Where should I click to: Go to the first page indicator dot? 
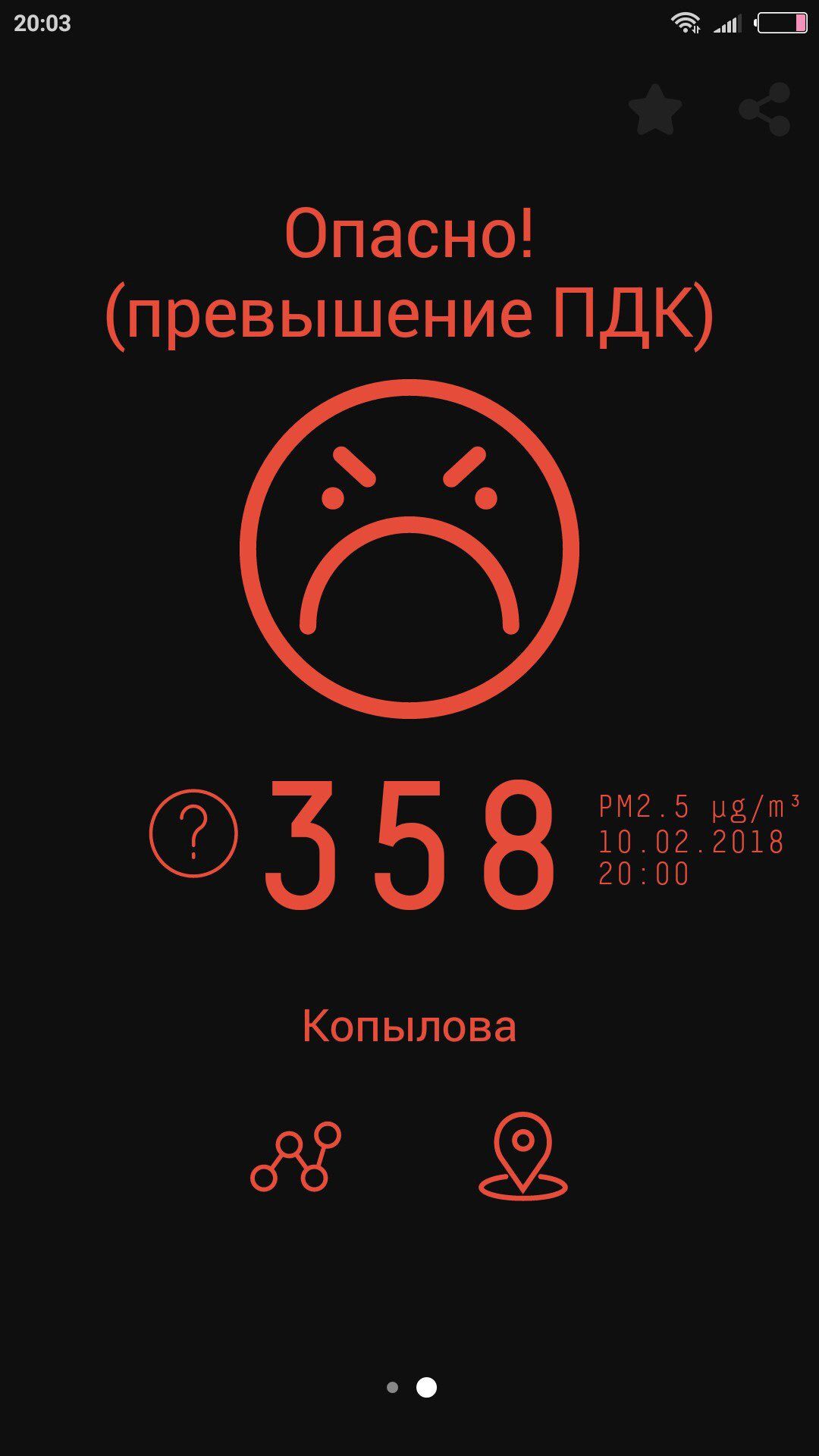[x=392, y=1387]
